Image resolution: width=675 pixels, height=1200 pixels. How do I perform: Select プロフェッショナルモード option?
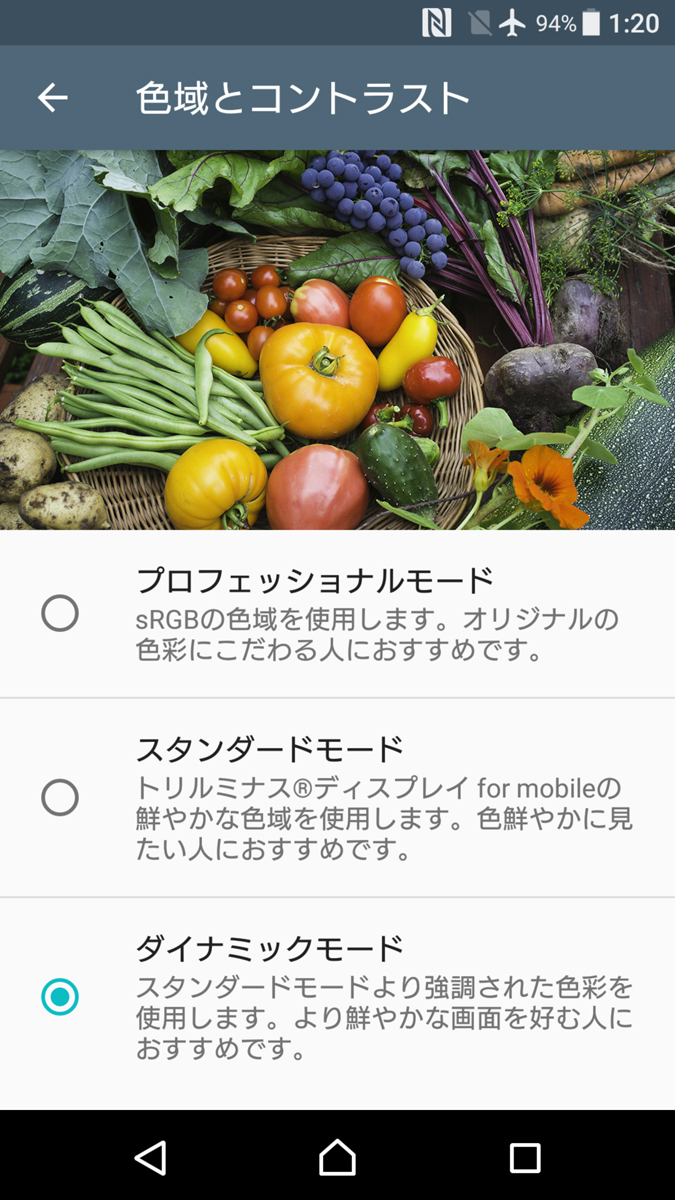60,613
